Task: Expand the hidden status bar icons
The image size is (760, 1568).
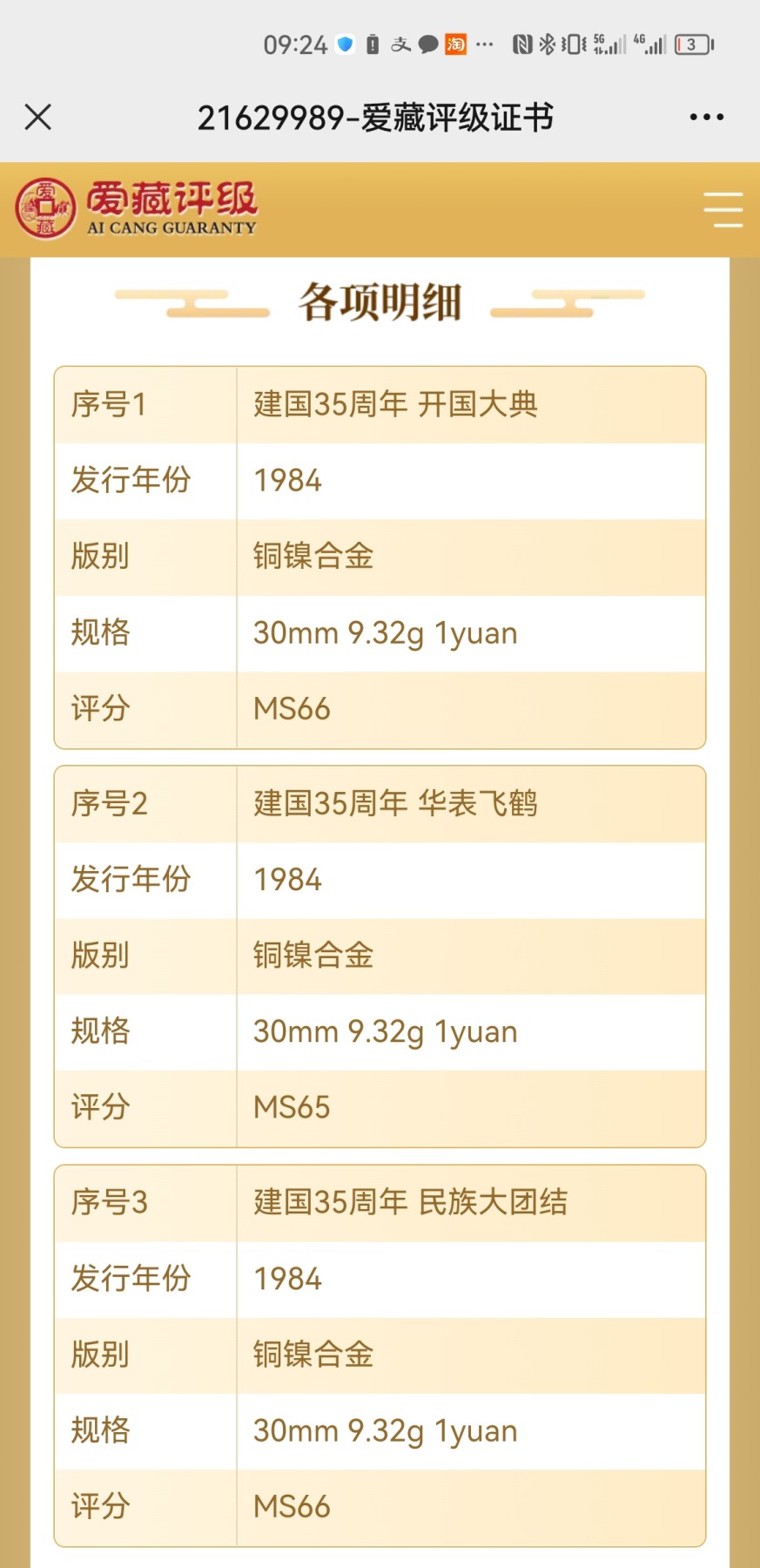Action: (485, 44)
